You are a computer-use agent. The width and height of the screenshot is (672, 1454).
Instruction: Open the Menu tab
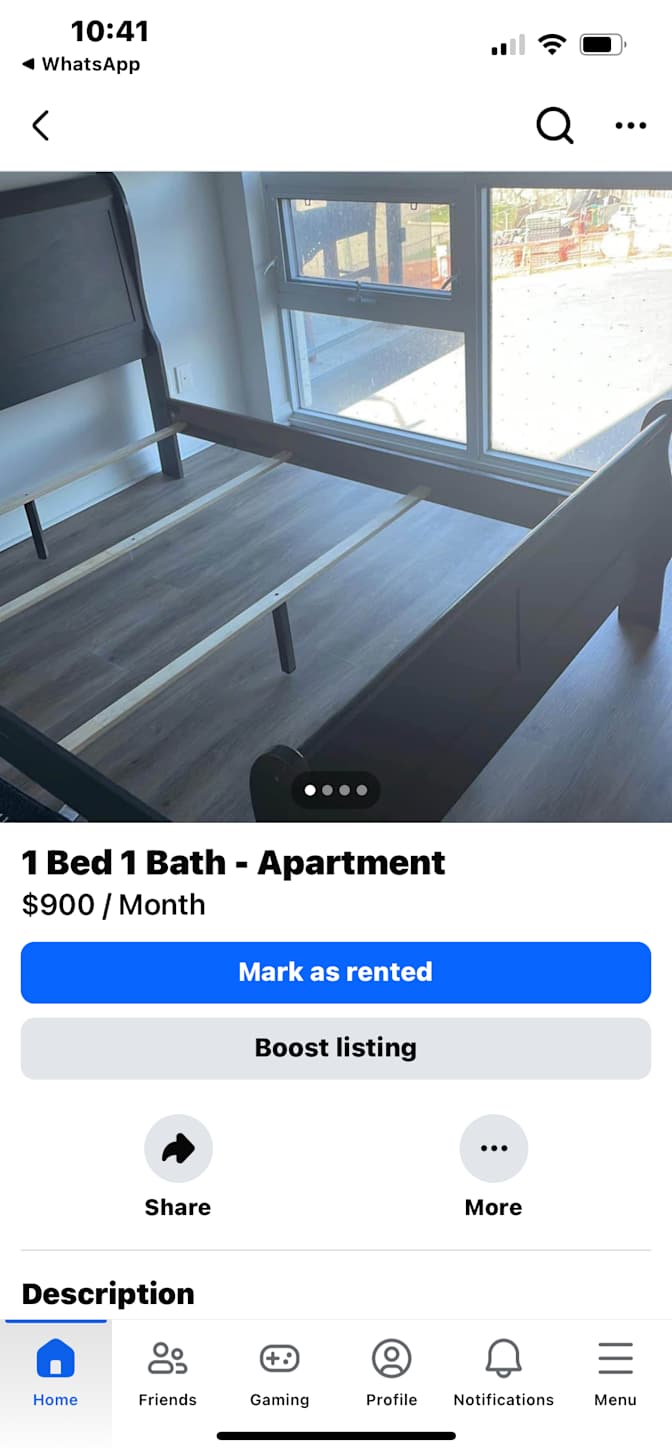615,1373
